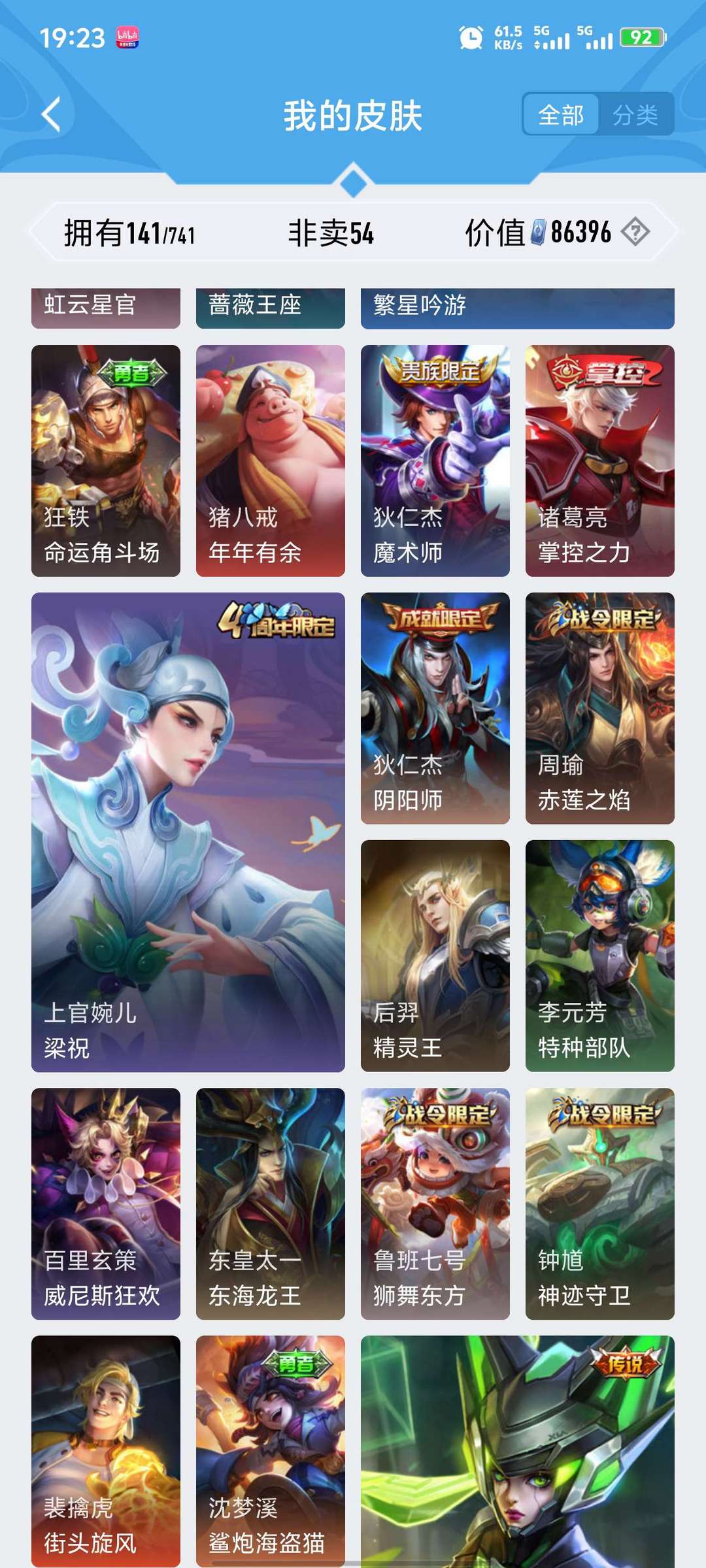Select the 全部 segment

pyautogui.click(x=561, y=115)
